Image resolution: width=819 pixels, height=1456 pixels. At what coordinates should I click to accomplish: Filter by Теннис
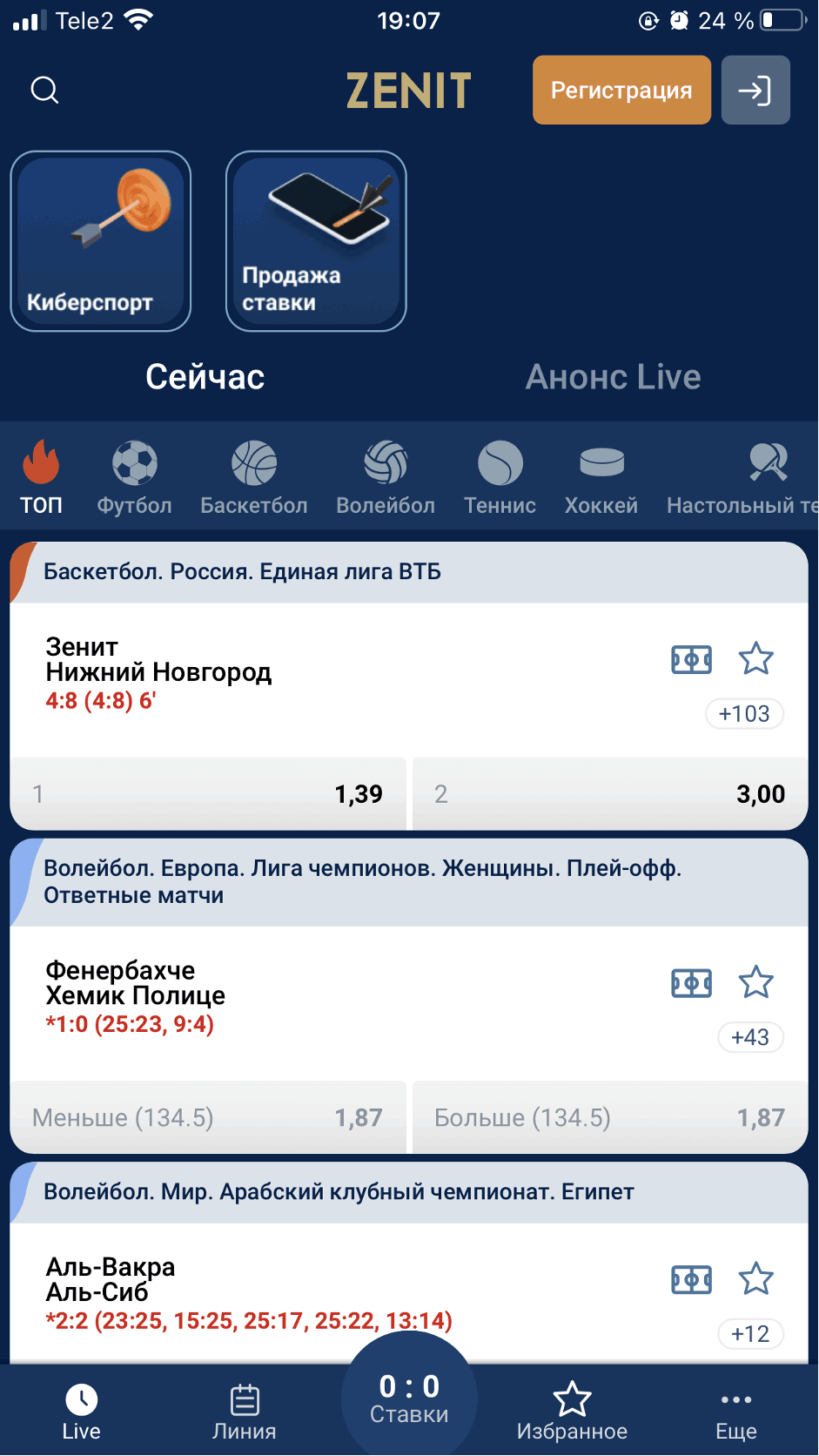[500, 478]
